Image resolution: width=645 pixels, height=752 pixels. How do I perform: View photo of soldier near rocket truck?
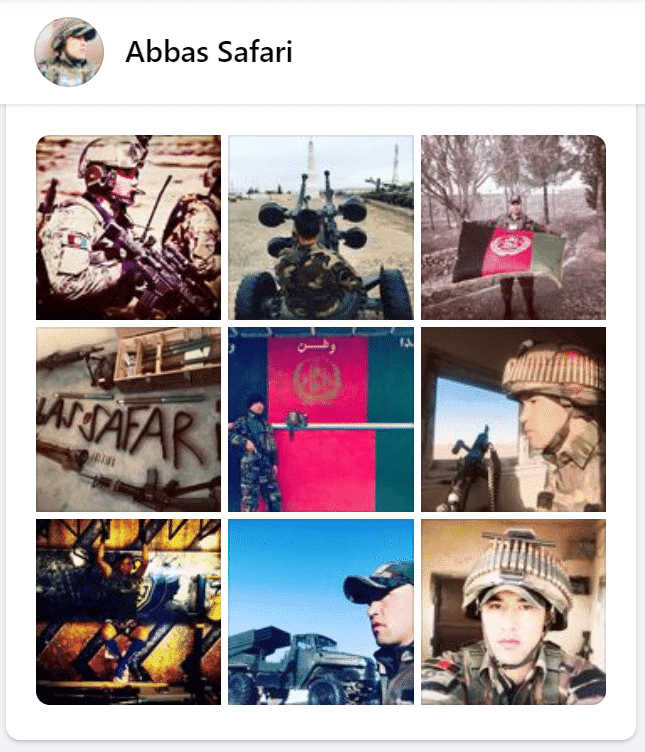click(x=321, y=611)
